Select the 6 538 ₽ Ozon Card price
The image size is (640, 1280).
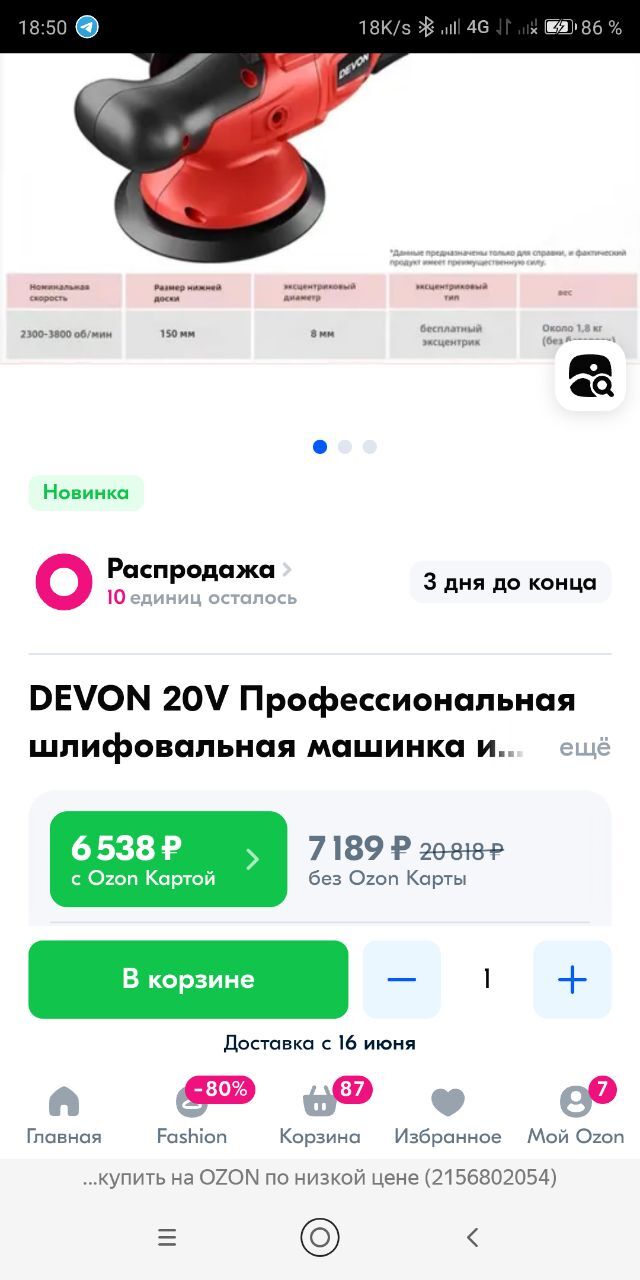(168, 859)
